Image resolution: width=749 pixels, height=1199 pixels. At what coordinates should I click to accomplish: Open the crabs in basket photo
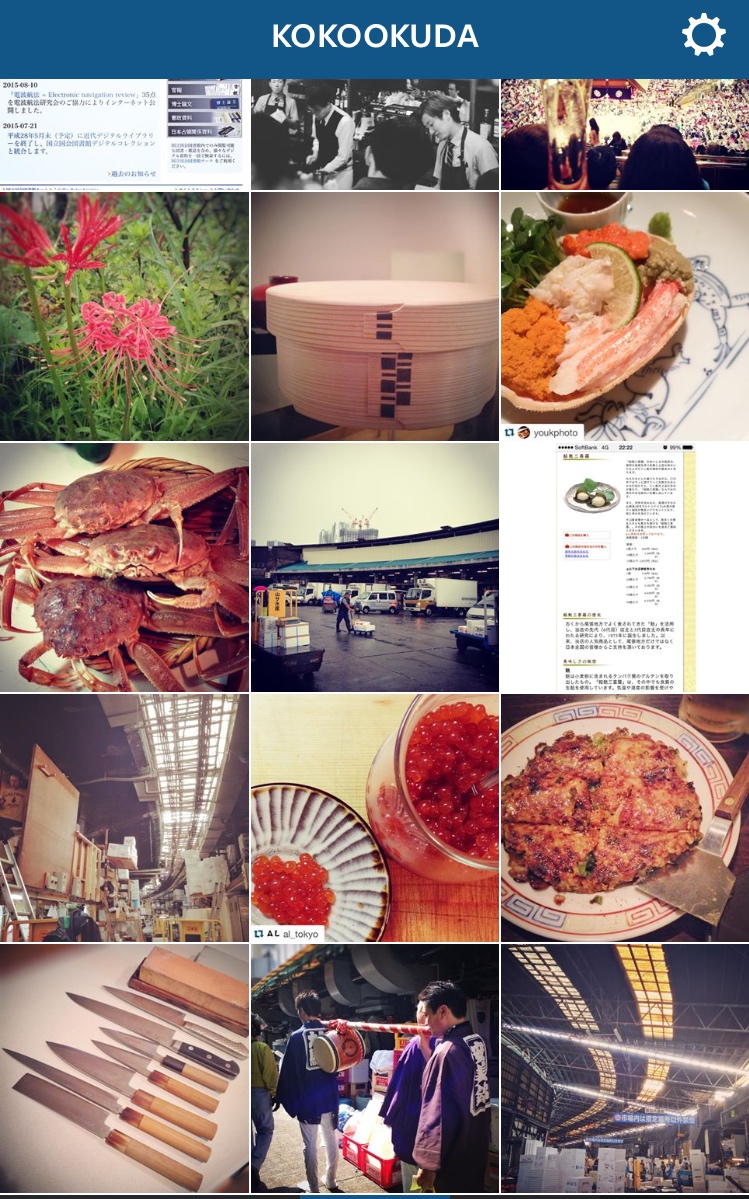(x=124, y=567)
